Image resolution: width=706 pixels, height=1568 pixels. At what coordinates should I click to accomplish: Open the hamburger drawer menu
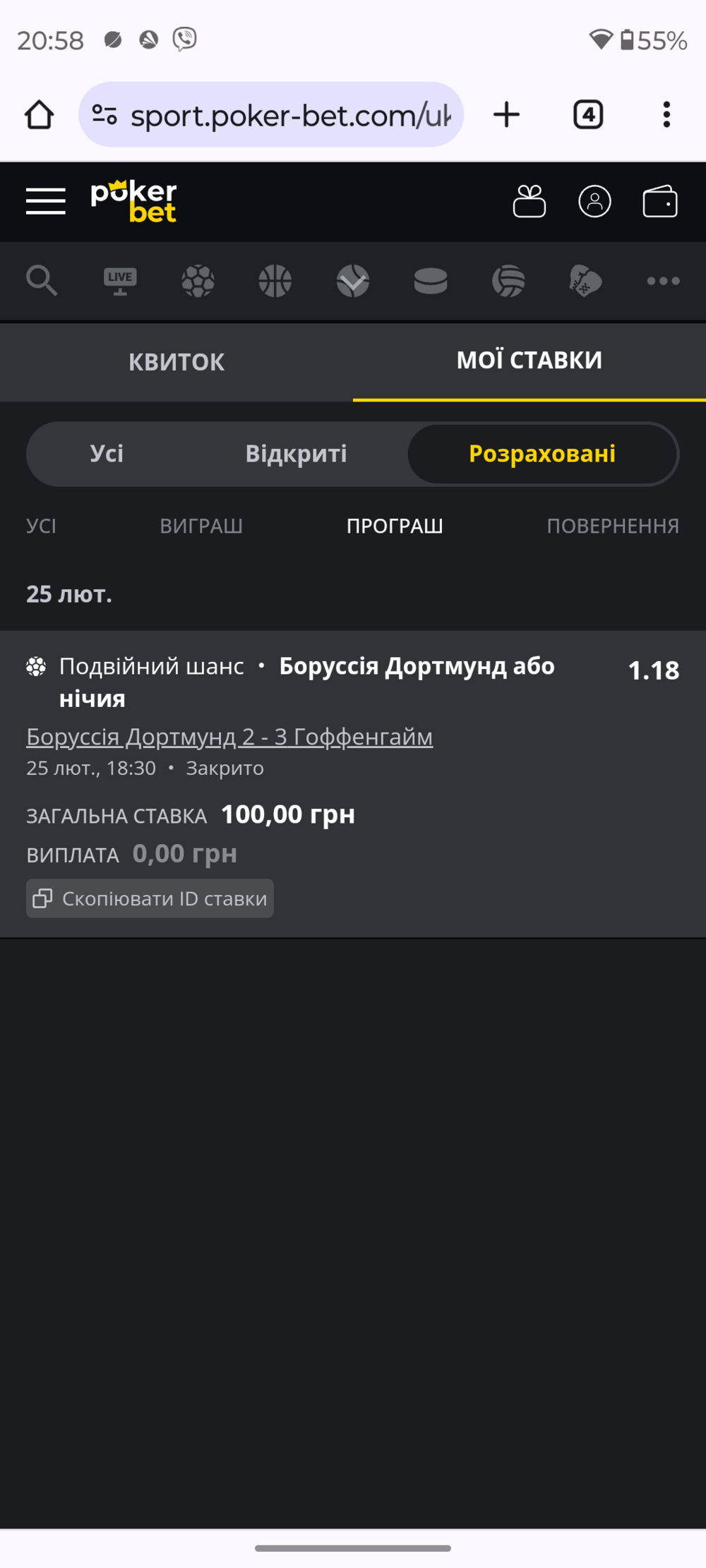[x=46, y=201]
